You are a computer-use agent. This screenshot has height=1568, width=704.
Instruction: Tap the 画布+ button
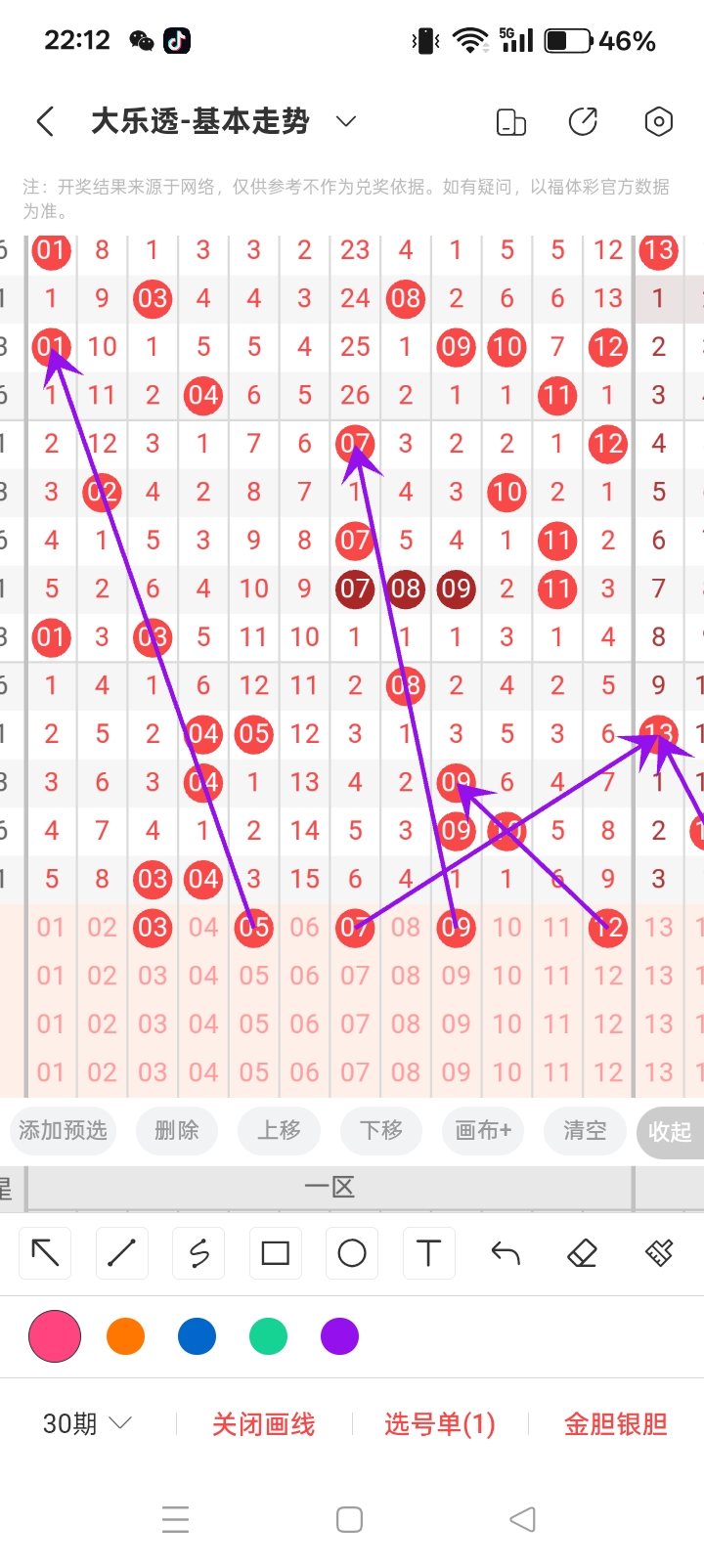483,1131
